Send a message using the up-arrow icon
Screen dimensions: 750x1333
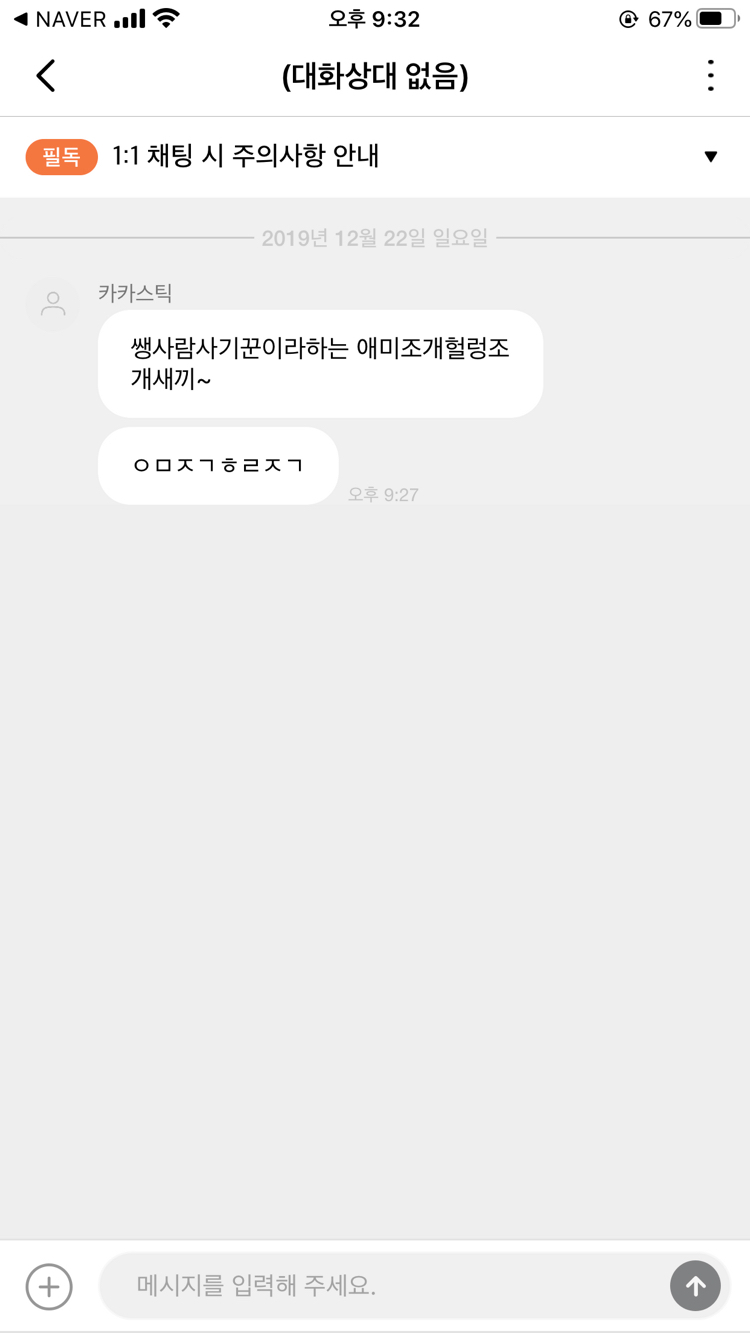[695, 1286]
